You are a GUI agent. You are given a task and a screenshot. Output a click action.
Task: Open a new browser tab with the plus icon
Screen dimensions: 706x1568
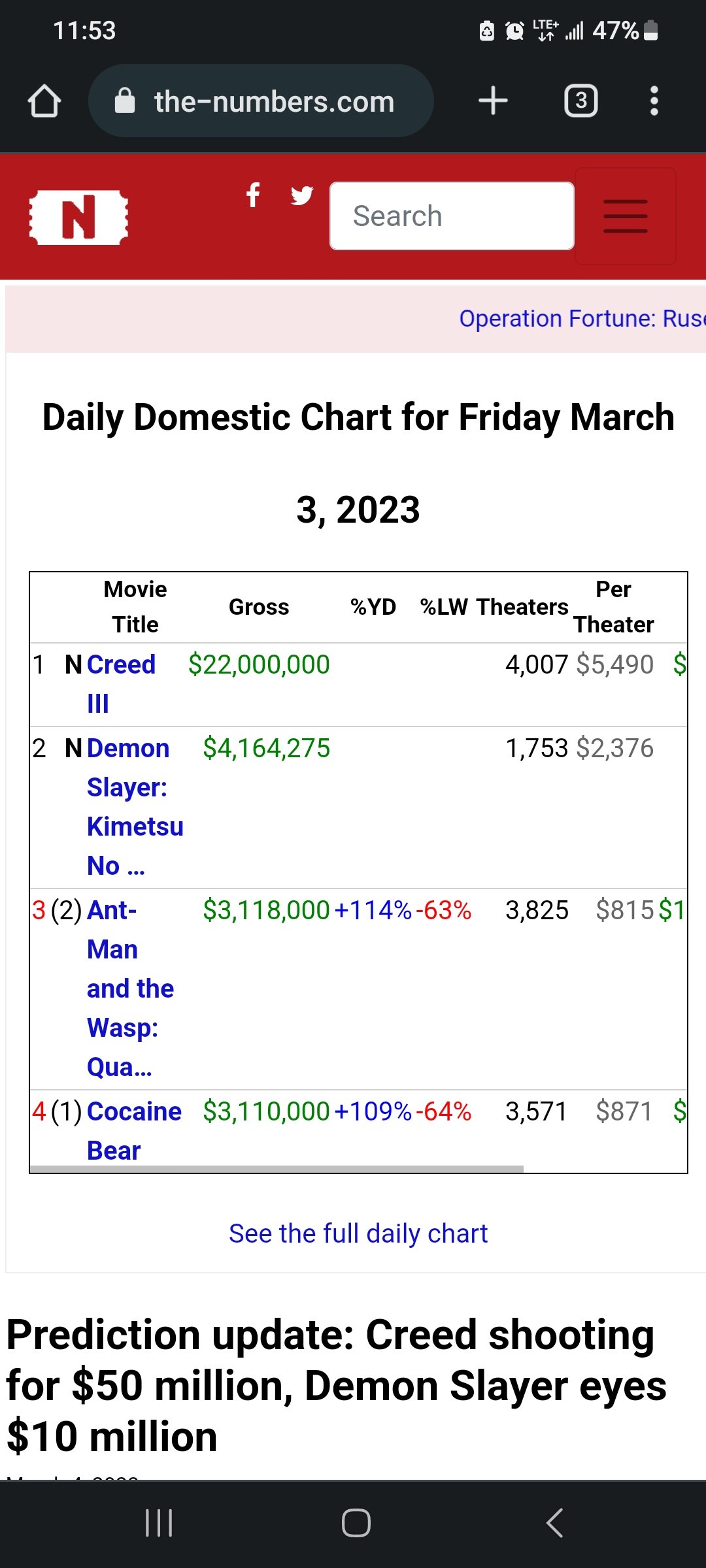(494, 100)
